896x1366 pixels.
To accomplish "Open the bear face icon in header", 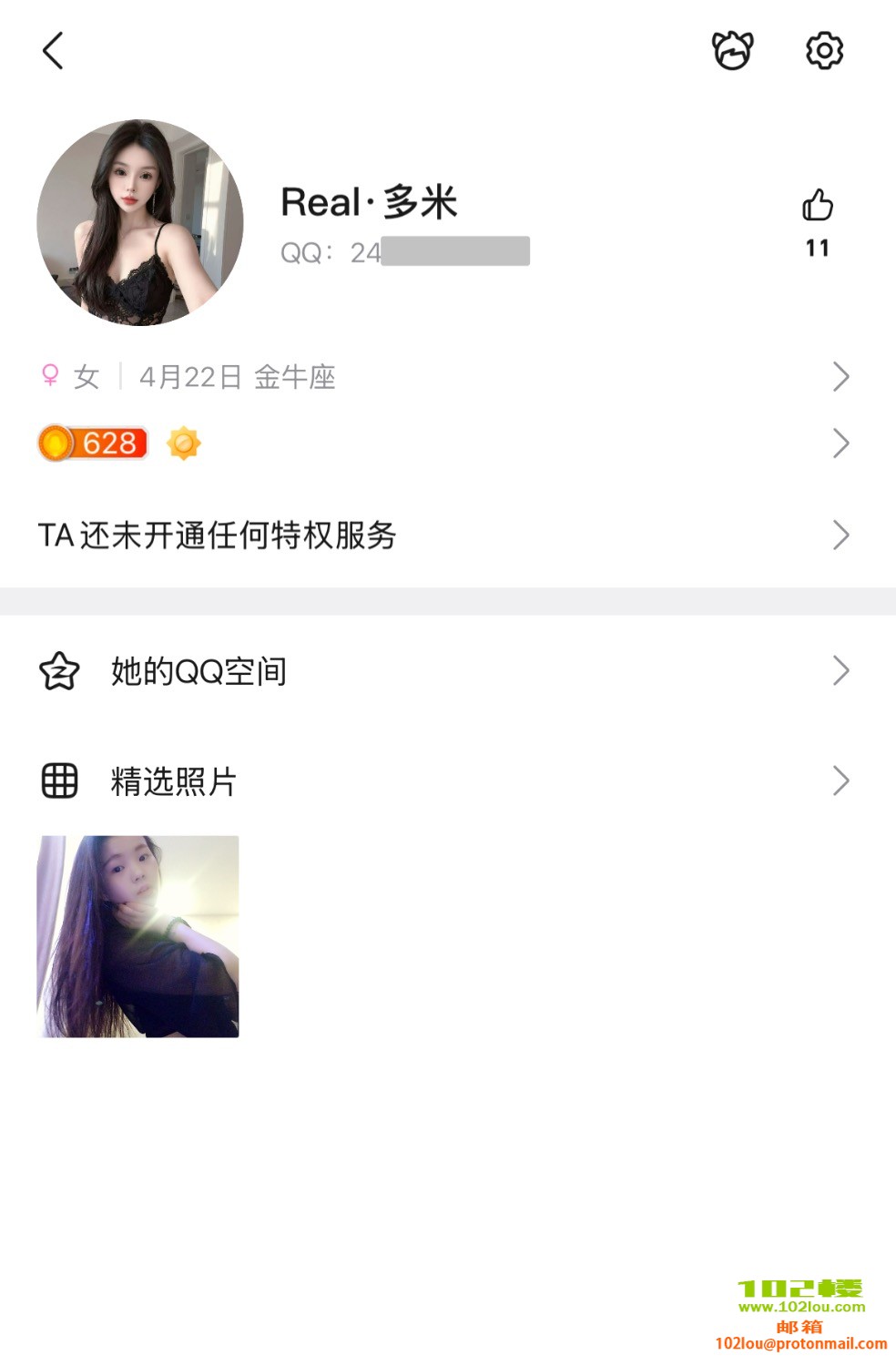I will pos(732,51).
